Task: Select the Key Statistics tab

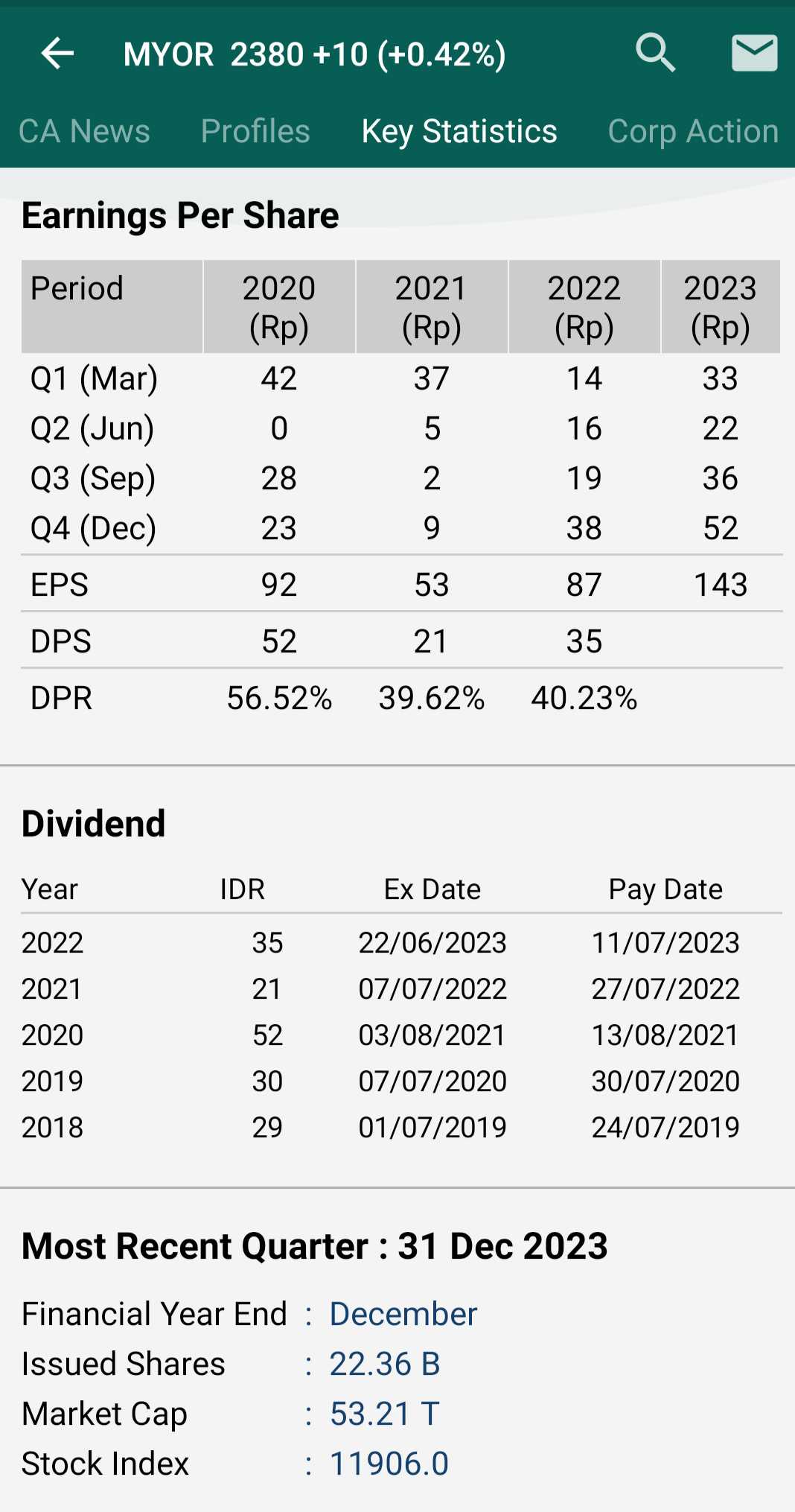Action: (x=459, y=132)
